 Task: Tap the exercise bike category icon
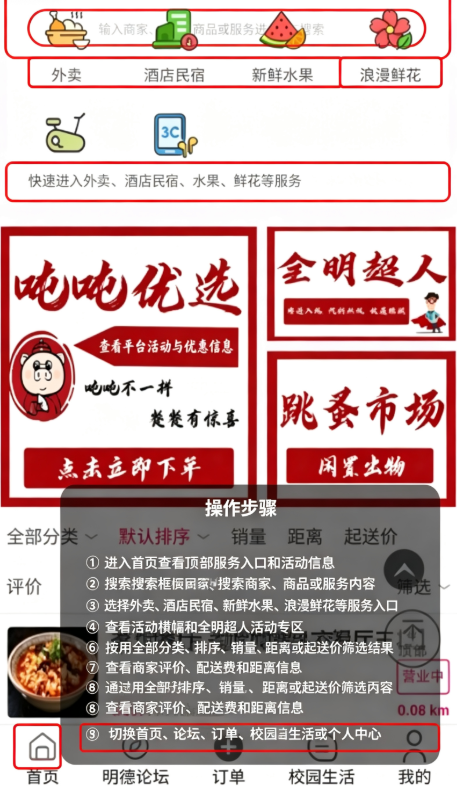click(x=66, y=133)
